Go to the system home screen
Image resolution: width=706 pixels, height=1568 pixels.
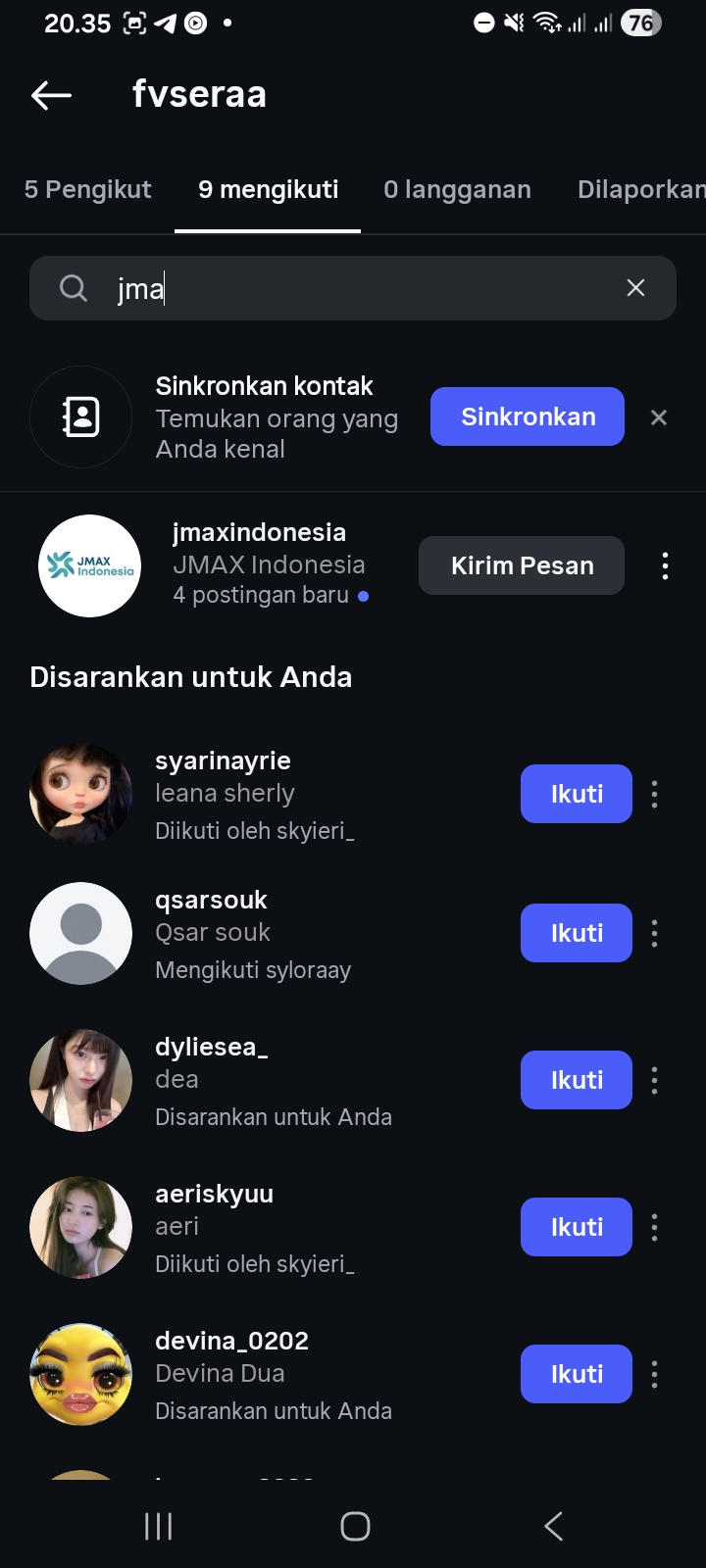pos(355,1526)
